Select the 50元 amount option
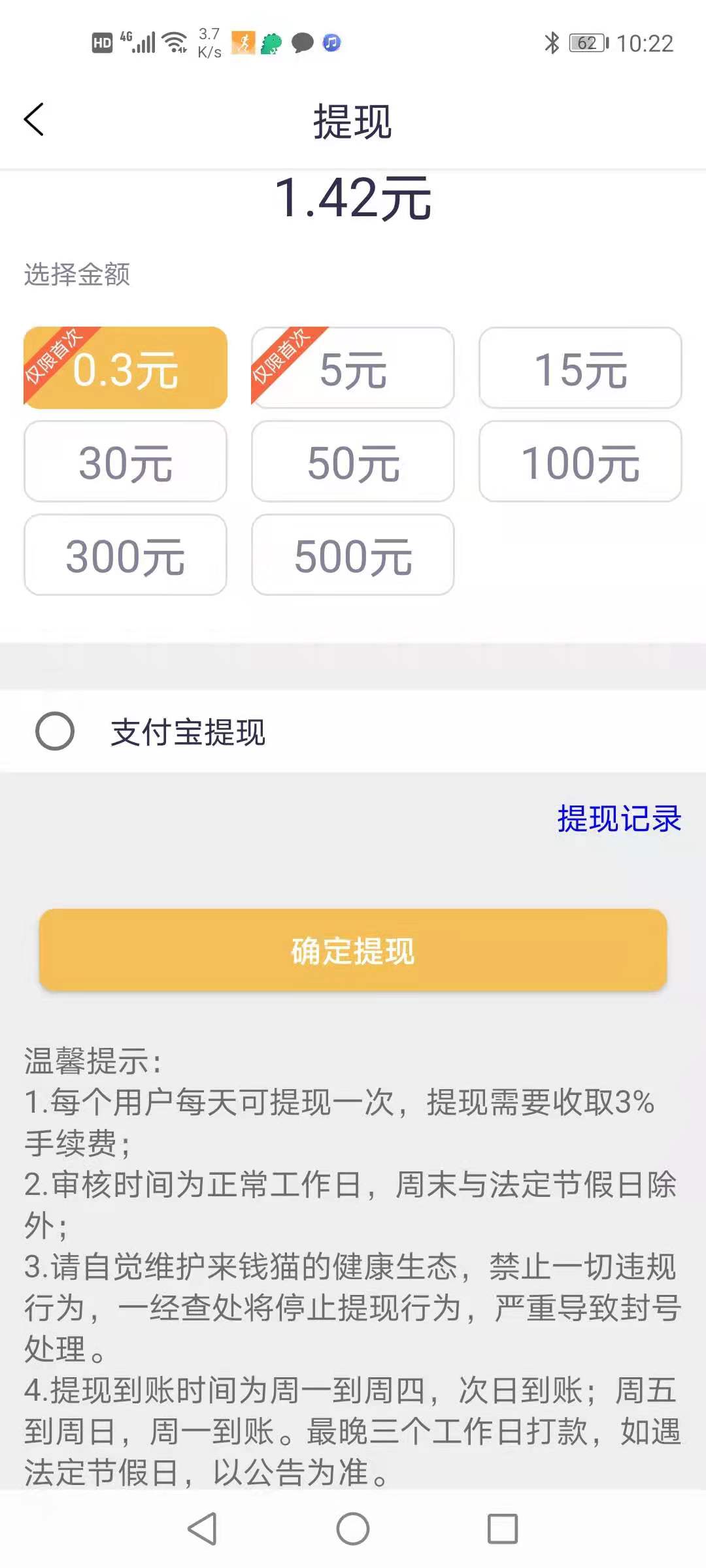Image resolution: width=706 pixels, height=1568 pixels. 353,462
